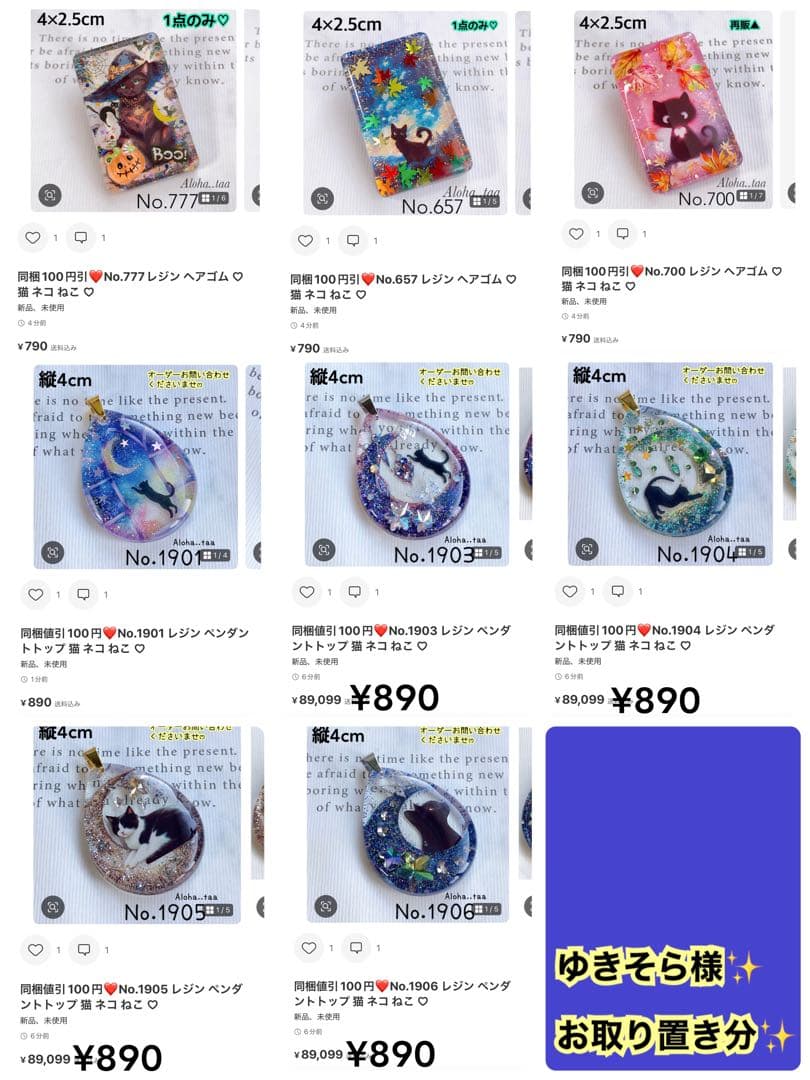Toggle favorite heart on the No.777 listing
This screenshot has height=1080, width=810.
coord(33,238)
